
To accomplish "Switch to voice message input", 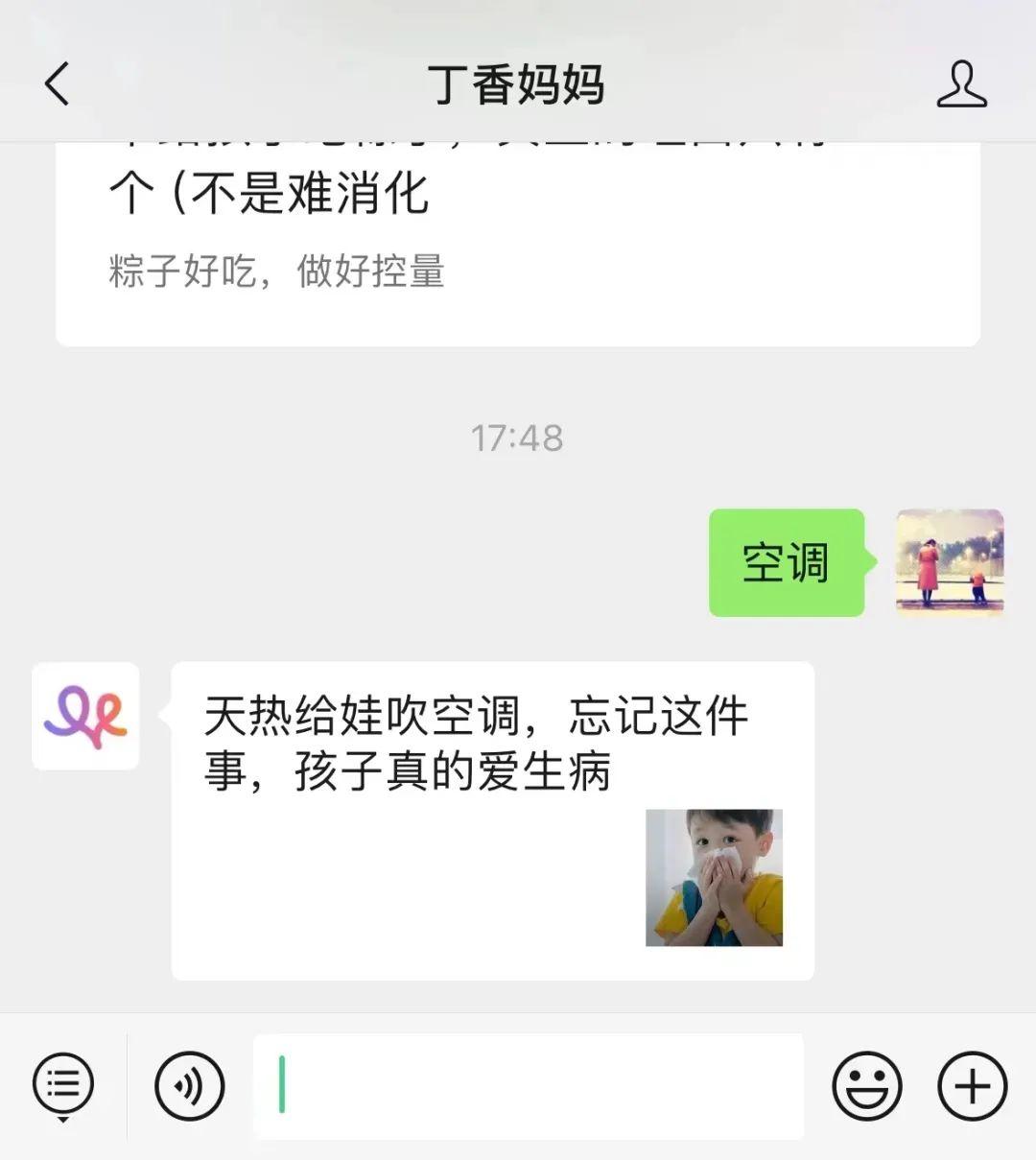I will point(189,1086).
